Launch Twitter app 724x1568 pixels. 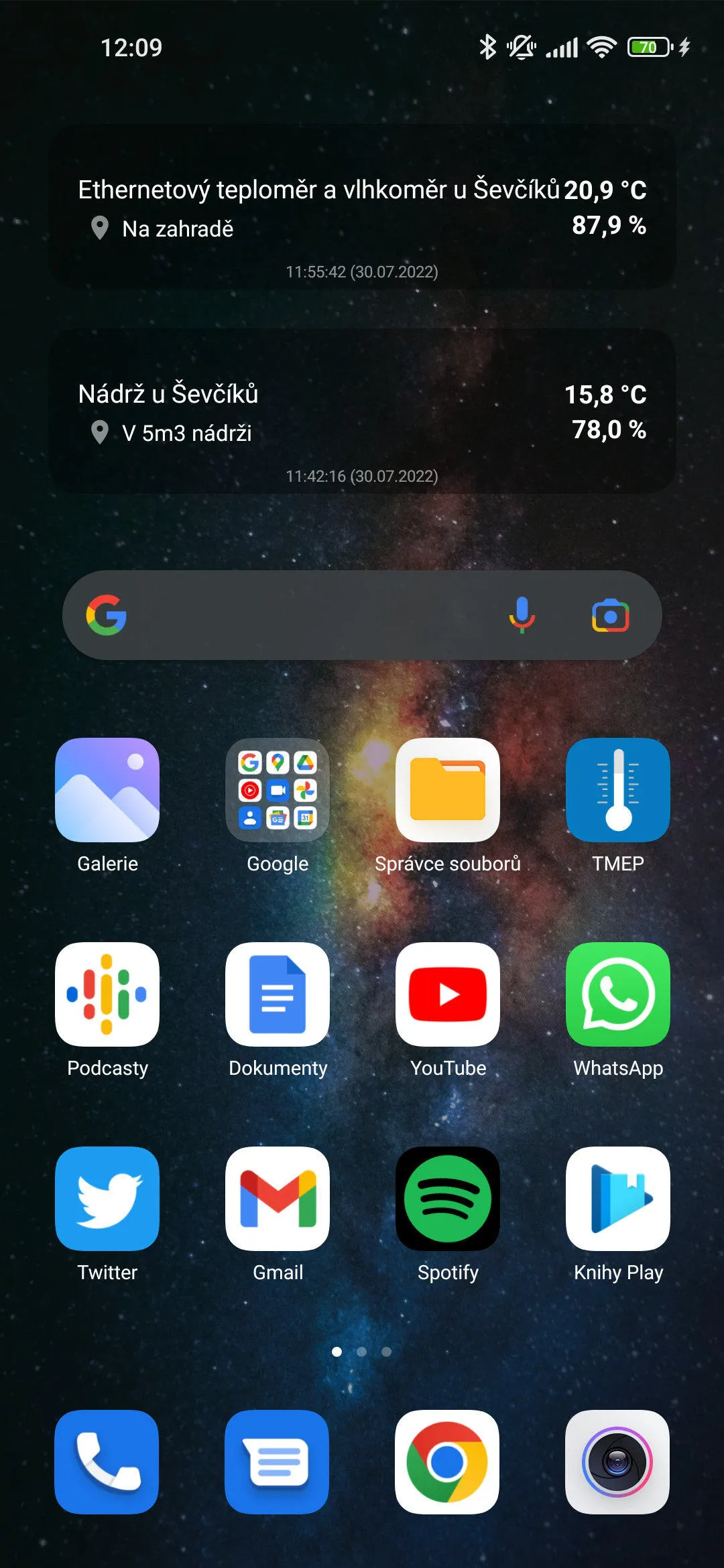click(x=107, y=1199)
